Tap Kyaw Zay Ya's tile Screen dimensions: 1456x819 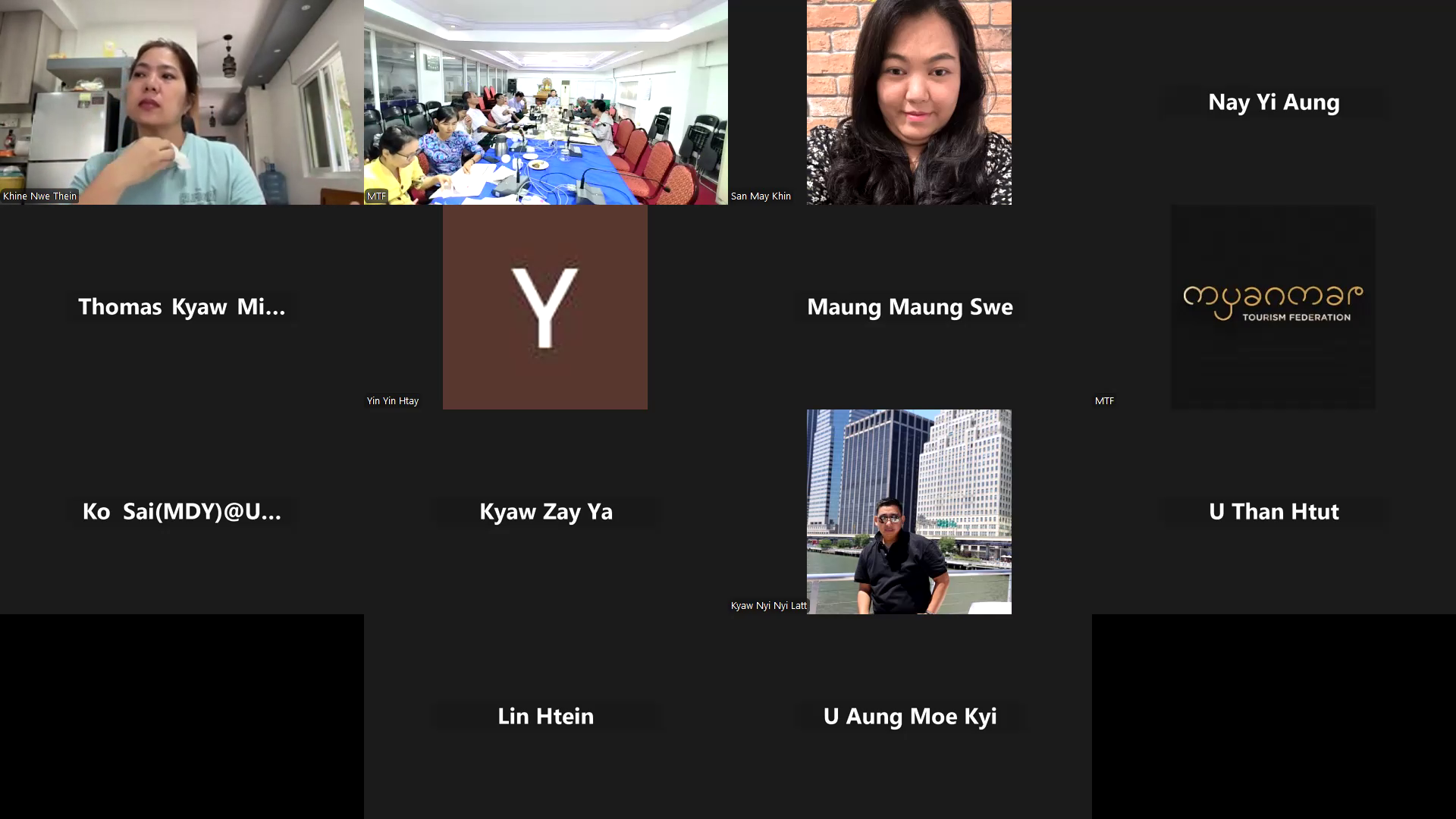click(x=546, y=512)
